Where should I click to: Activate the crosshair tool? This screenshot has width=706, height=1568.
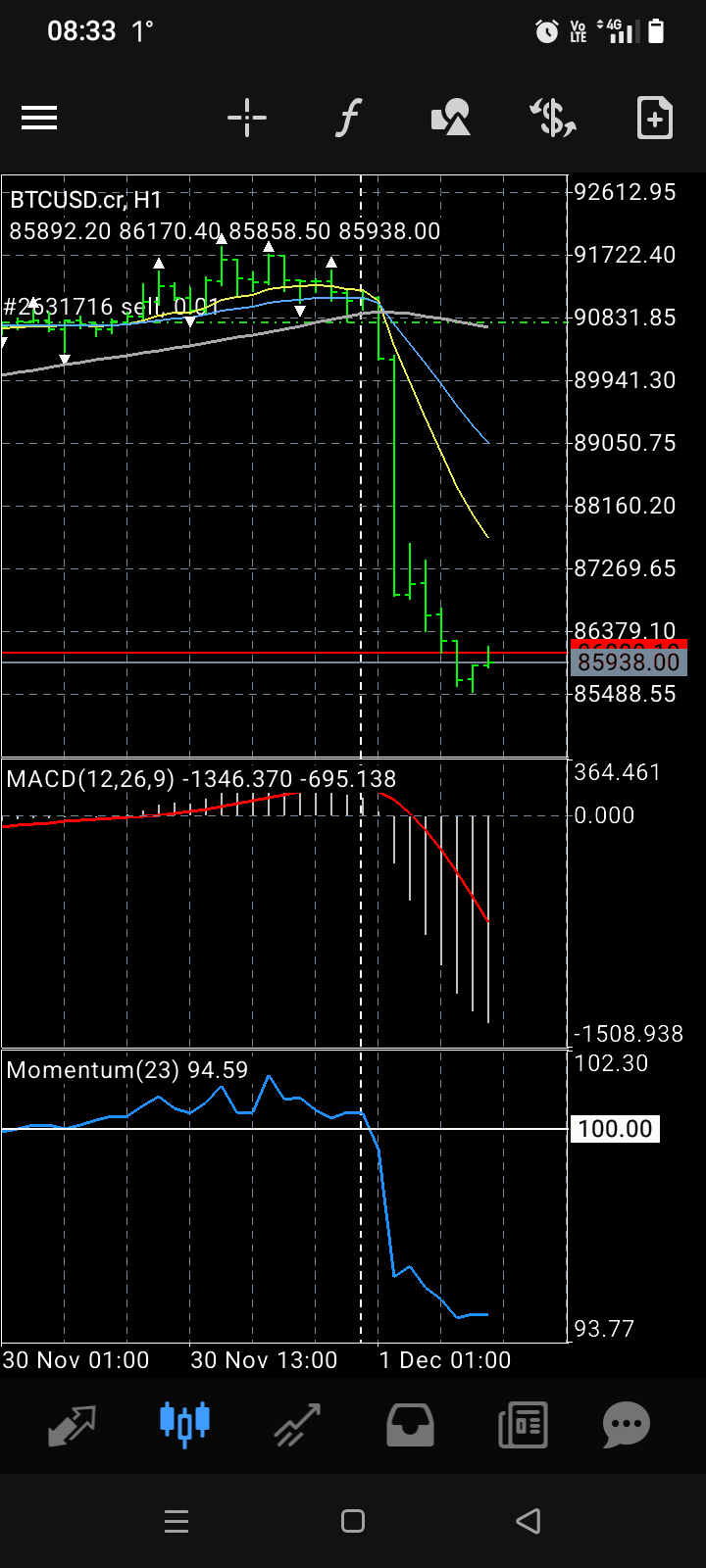[247, 119]
